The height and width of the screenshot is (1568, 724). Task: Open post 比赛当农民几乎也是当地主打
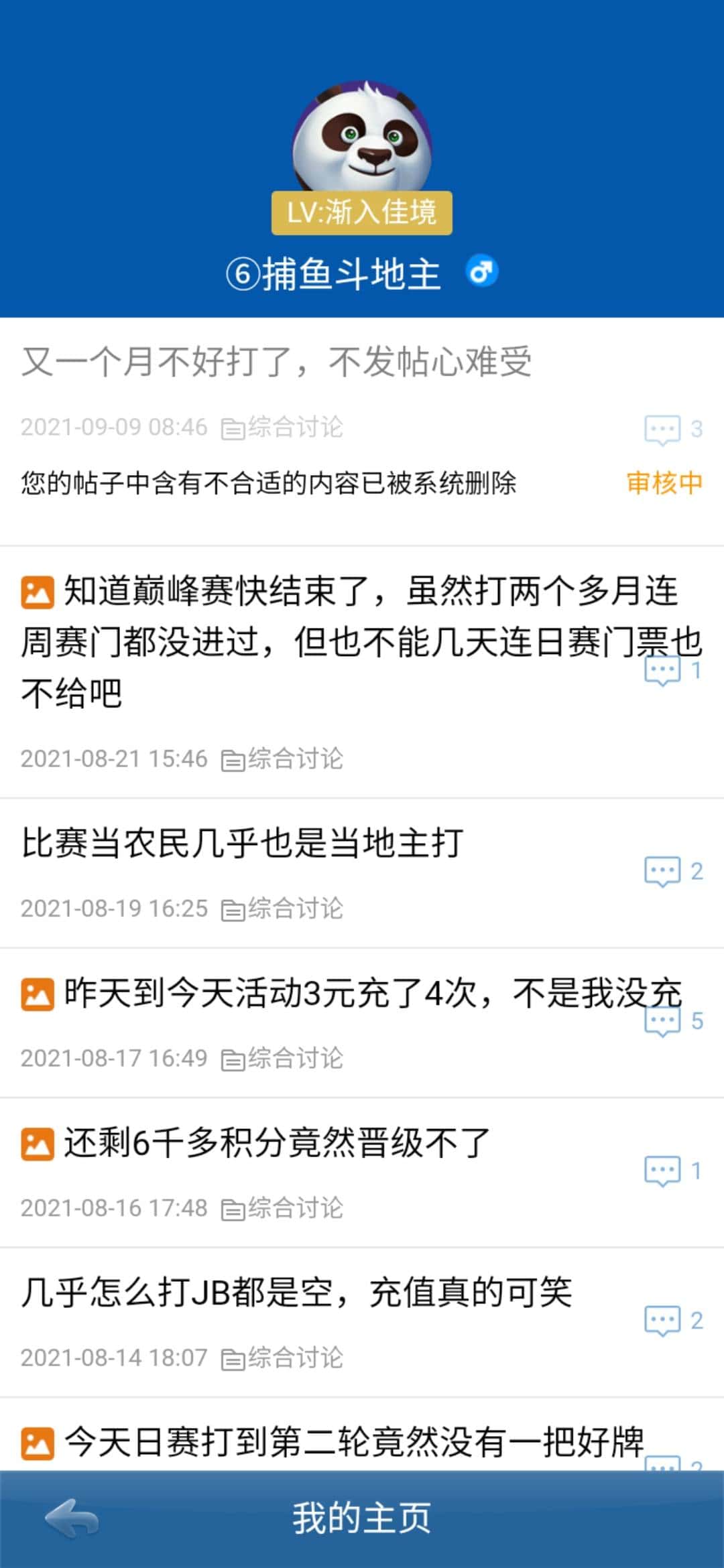coord(243,843)
